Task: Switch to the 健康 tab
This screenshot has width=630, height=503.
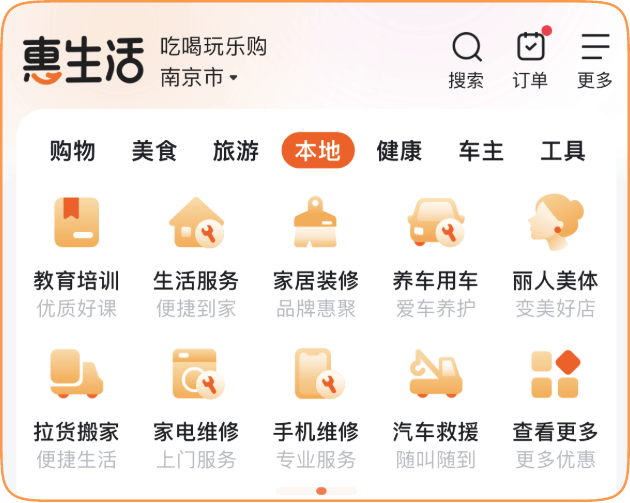Action: [x=399, y=151]
